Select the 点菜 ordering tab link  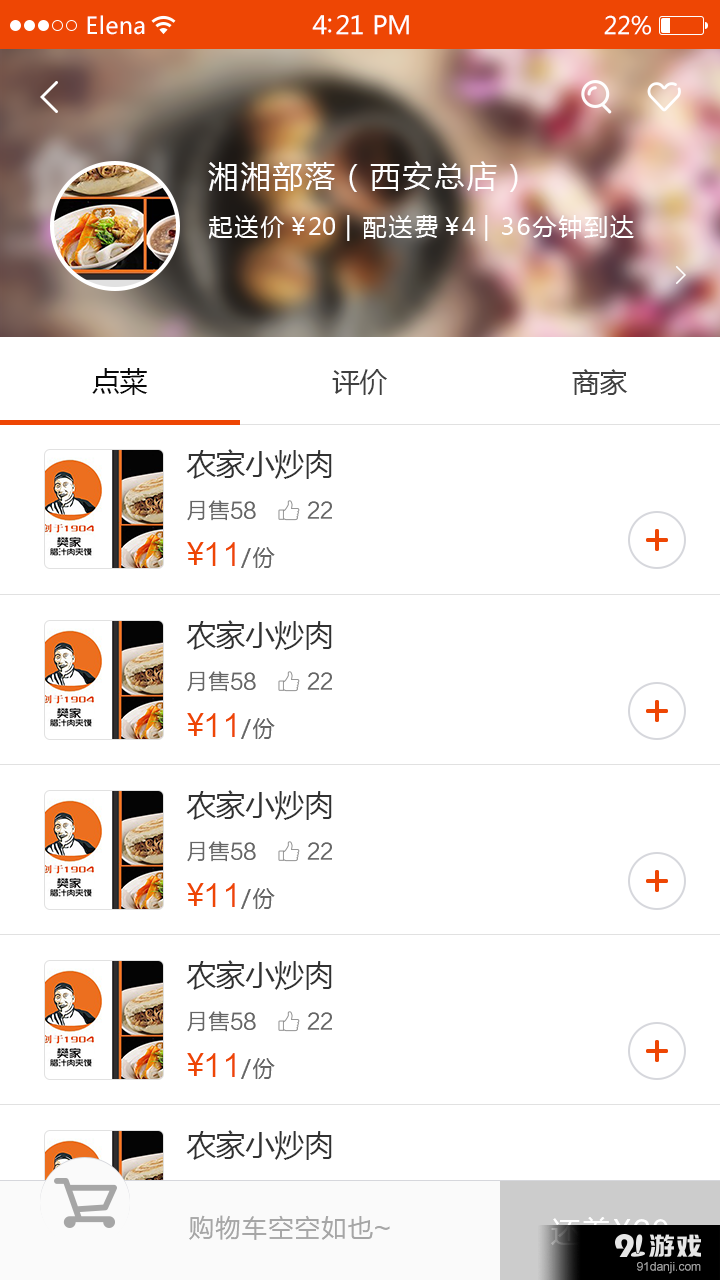tap(120, 383)
